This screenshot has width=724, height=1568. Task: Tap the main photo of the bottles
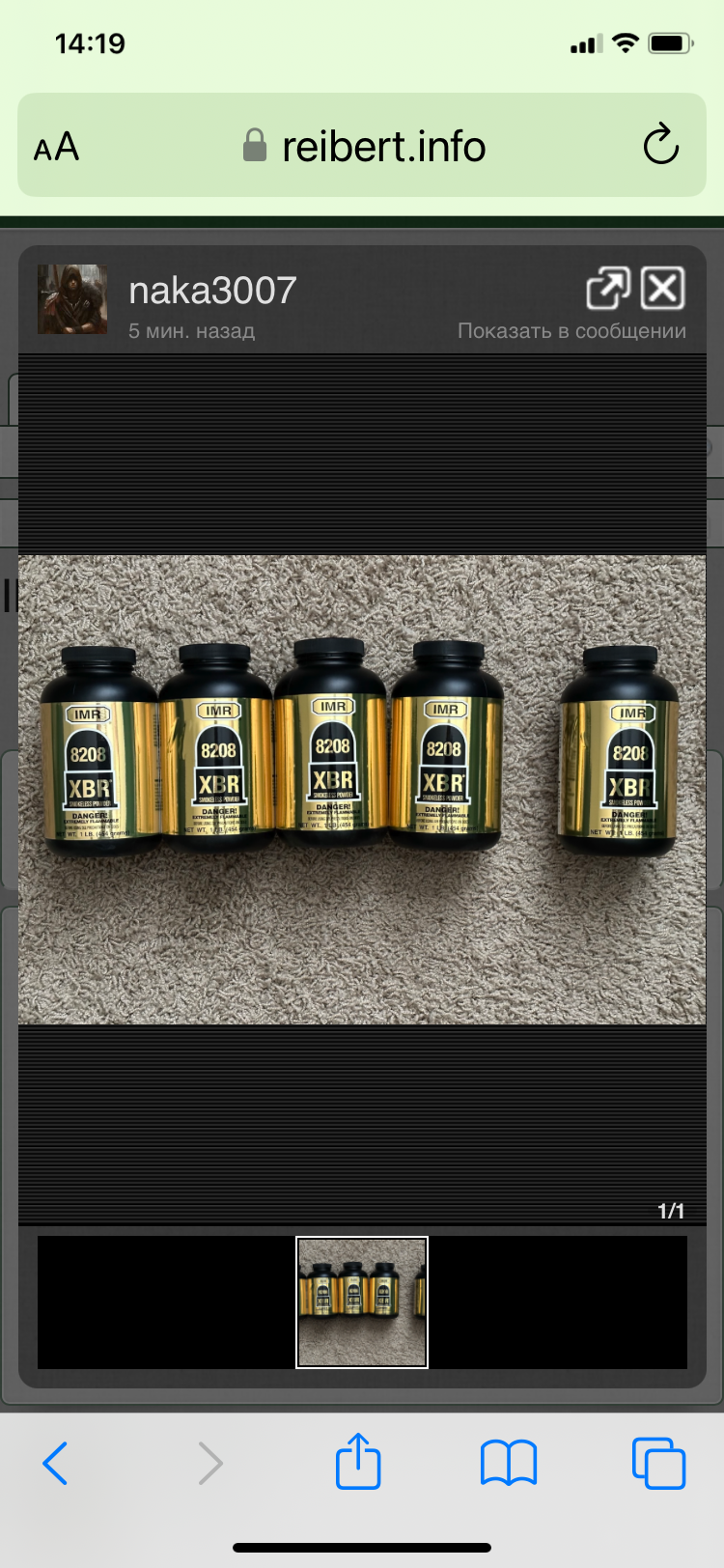(x=362, y=789)
